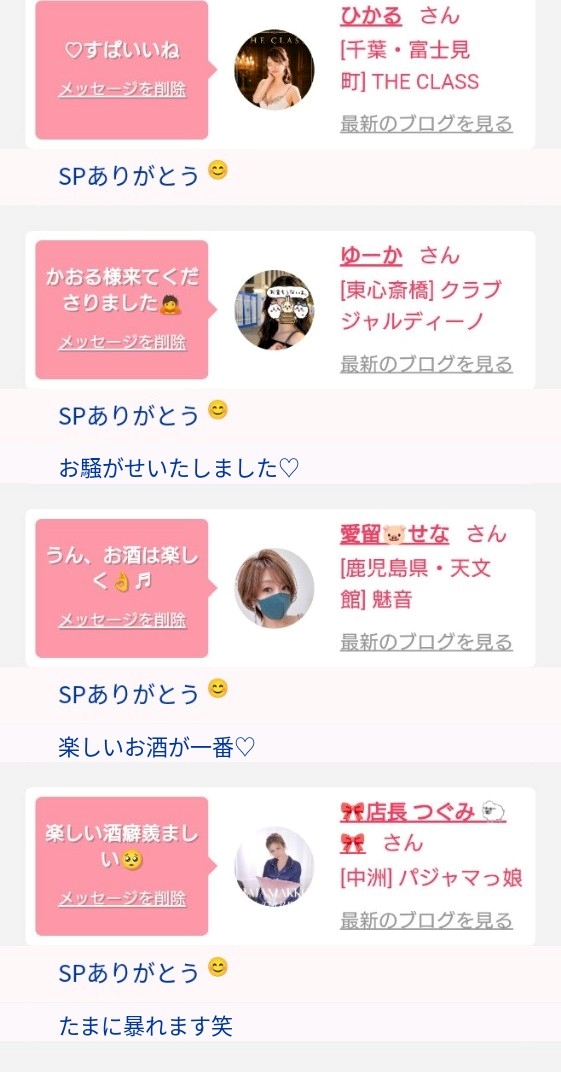This screenshot has height=1073, width=561.
Task: Delete the 楽しい酒癖羨ましい message
Action: pyautogui.click(x=122, y=899)
